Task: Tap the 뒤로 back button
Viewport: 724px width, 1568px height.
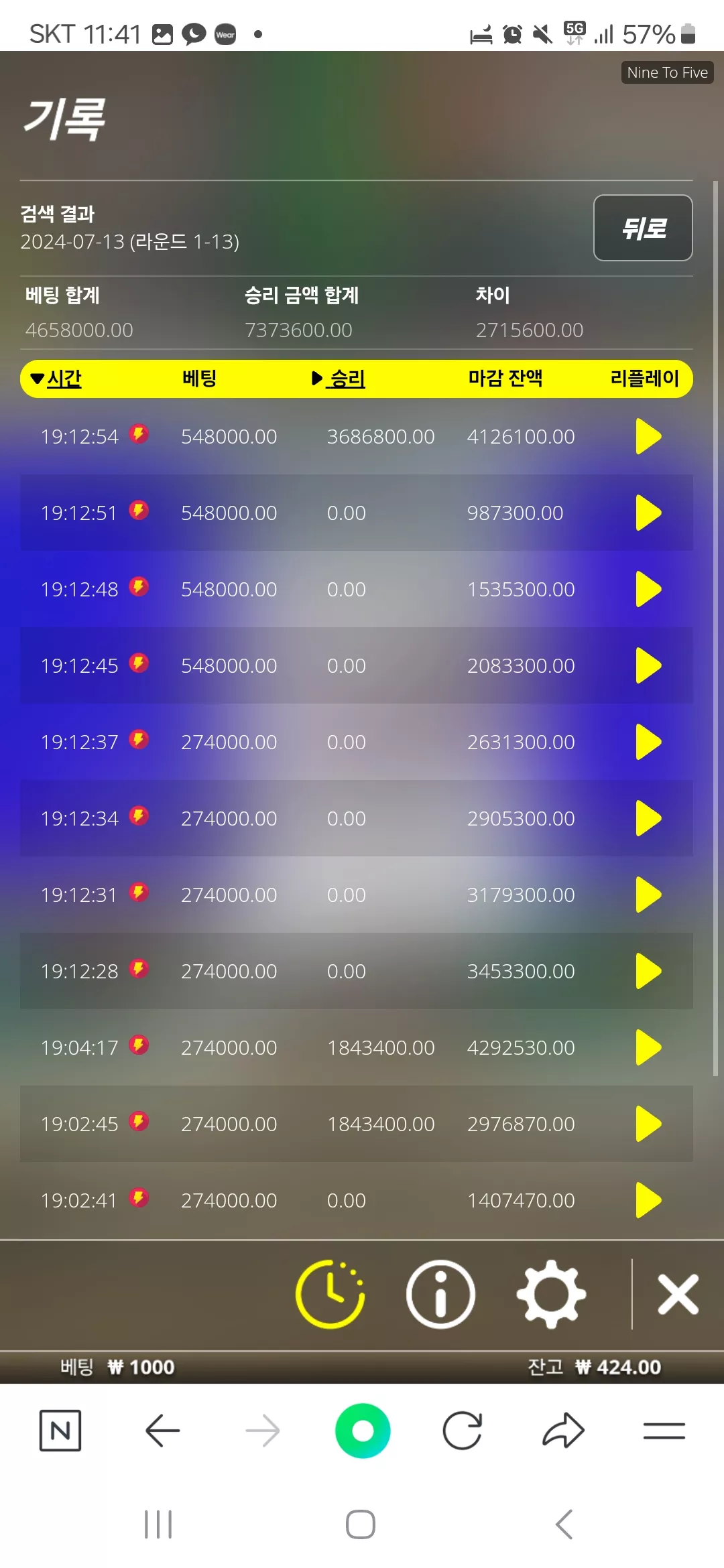Action: click(x=643, y=228)
